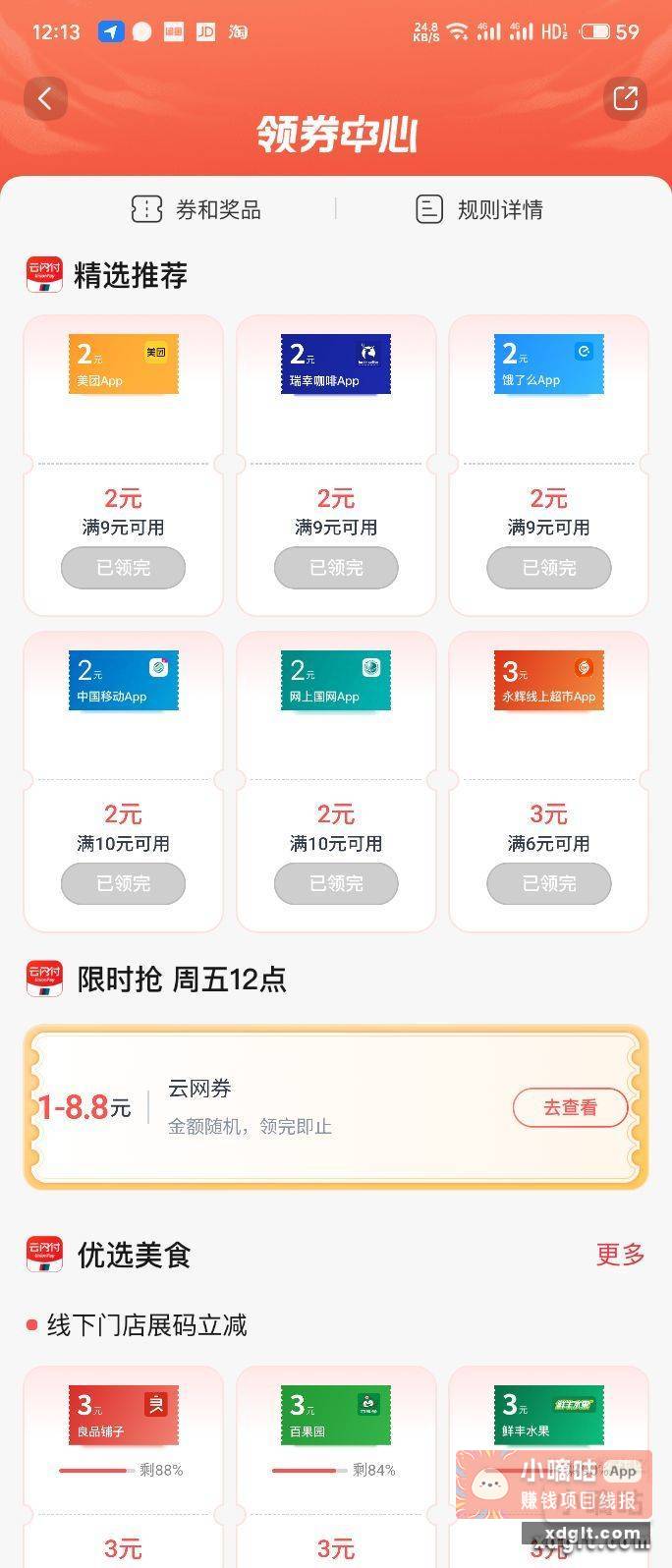Go back from 领券中心
The image size is (672, 1568).
point(44,98)
